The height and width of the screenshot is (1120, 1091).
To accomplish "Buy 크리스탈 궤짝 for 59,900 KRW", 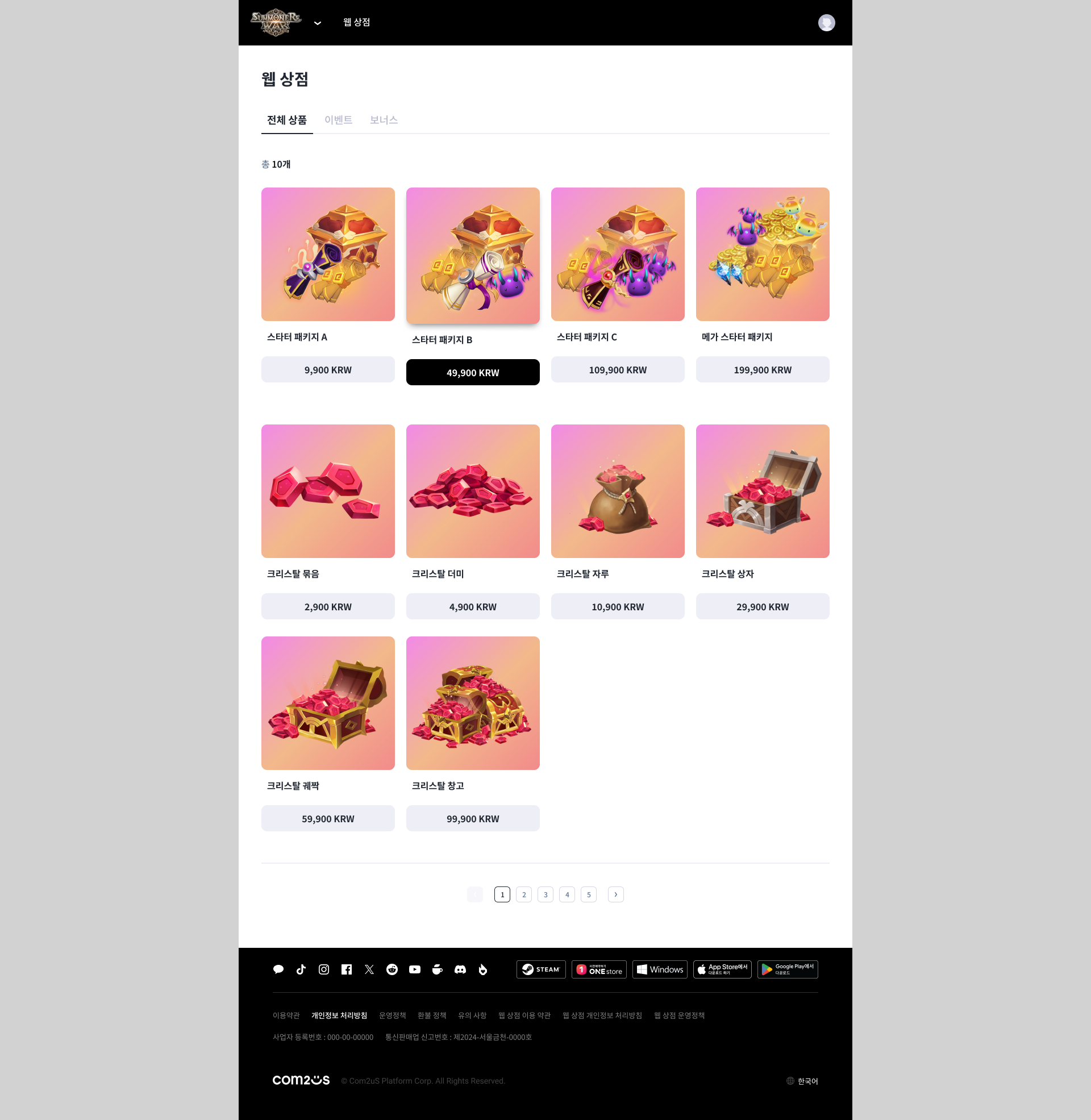I will pos(328,818).
